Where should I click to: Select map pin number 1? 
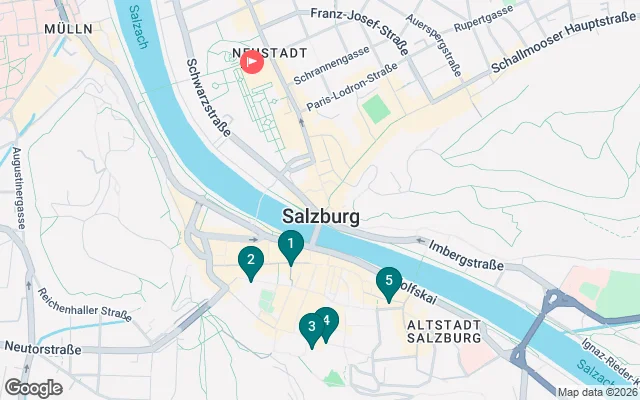[290, 243]
